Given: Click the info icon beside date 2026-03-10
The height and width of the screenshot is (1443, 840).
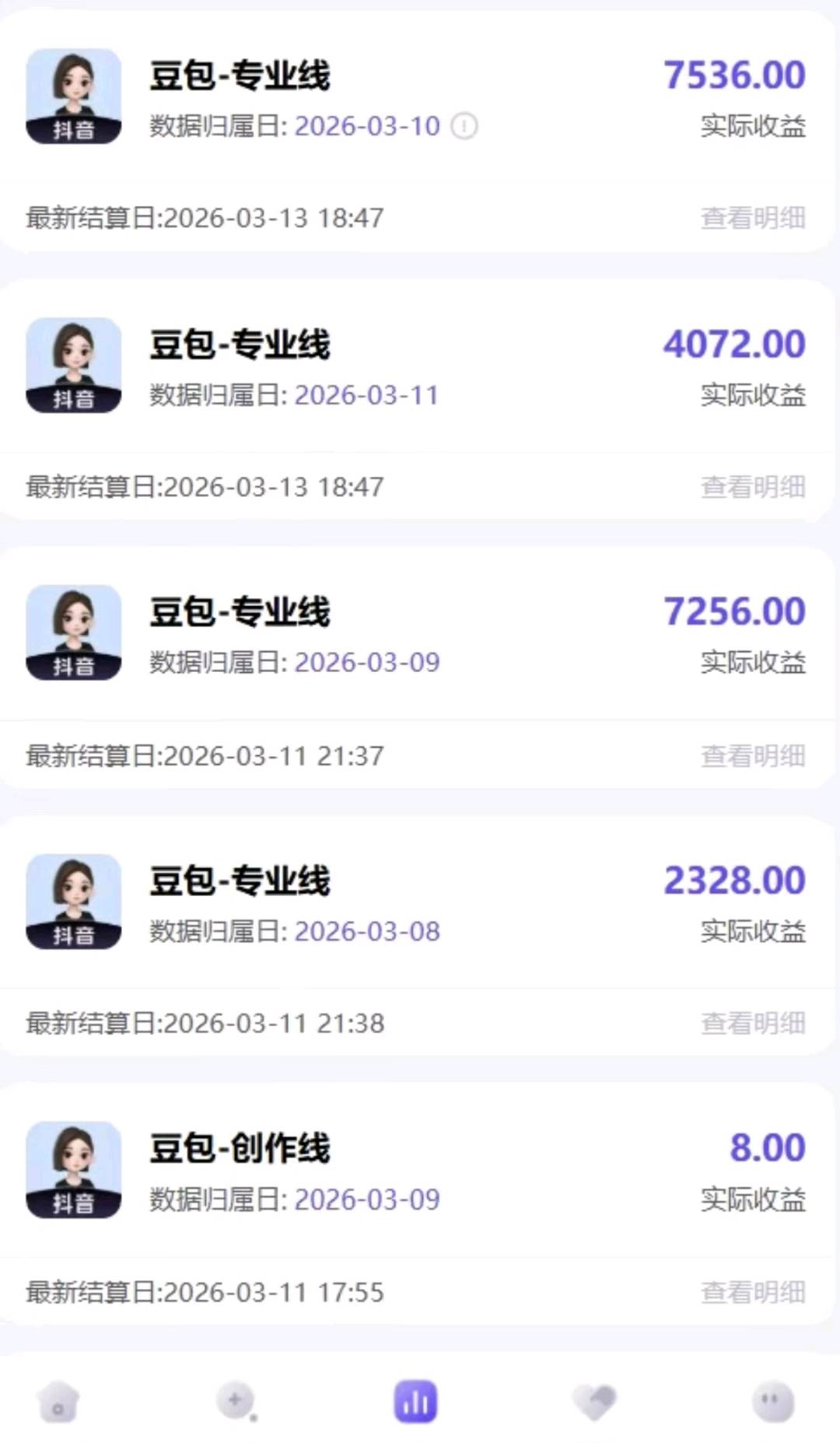Looking at the screenshot, I should [x=464, y=126].
